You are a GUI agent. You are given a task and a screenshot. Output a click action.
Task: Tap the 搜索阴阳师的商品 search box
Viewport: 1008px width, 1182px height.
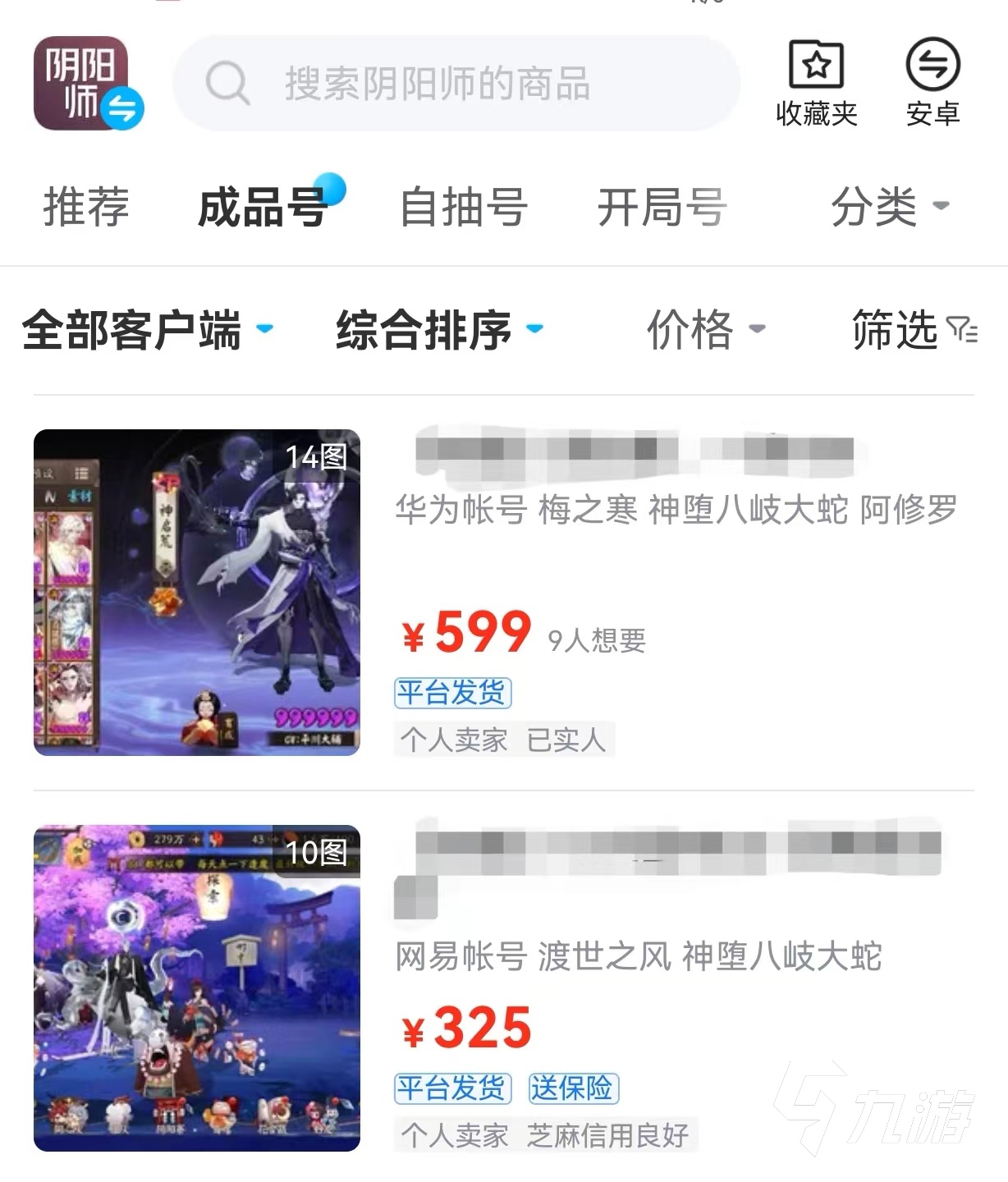pos(456,83)
